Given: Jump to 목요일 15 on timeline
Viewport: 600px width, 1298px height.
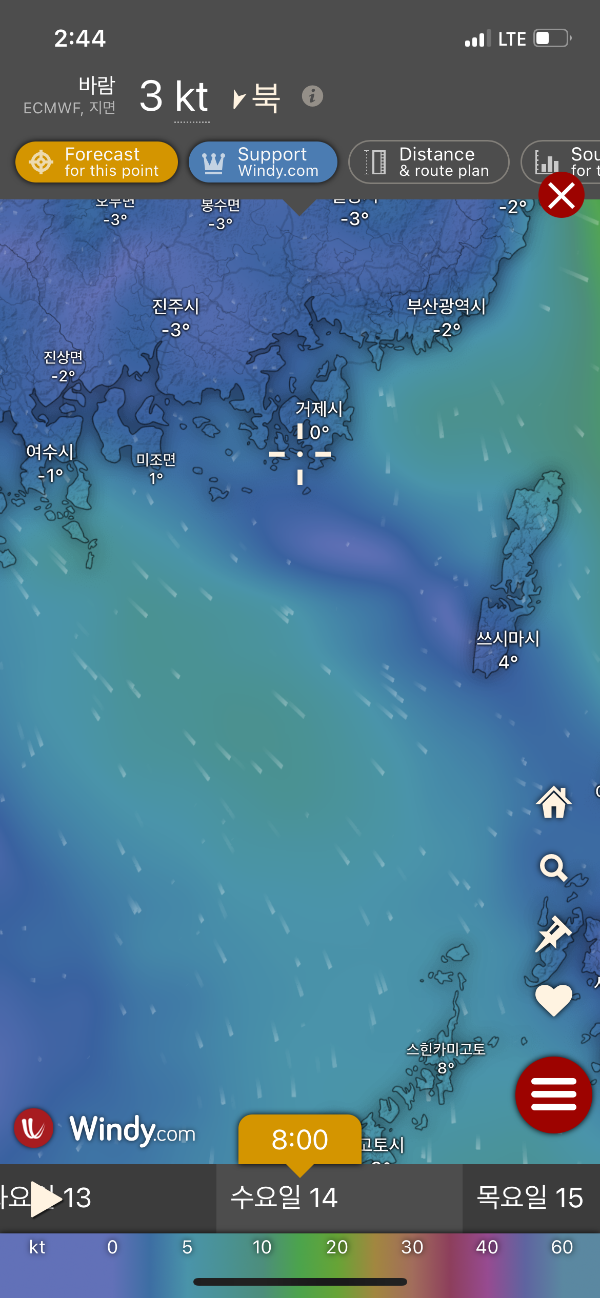Looking at the screenshot, I should pos(530,1198).
